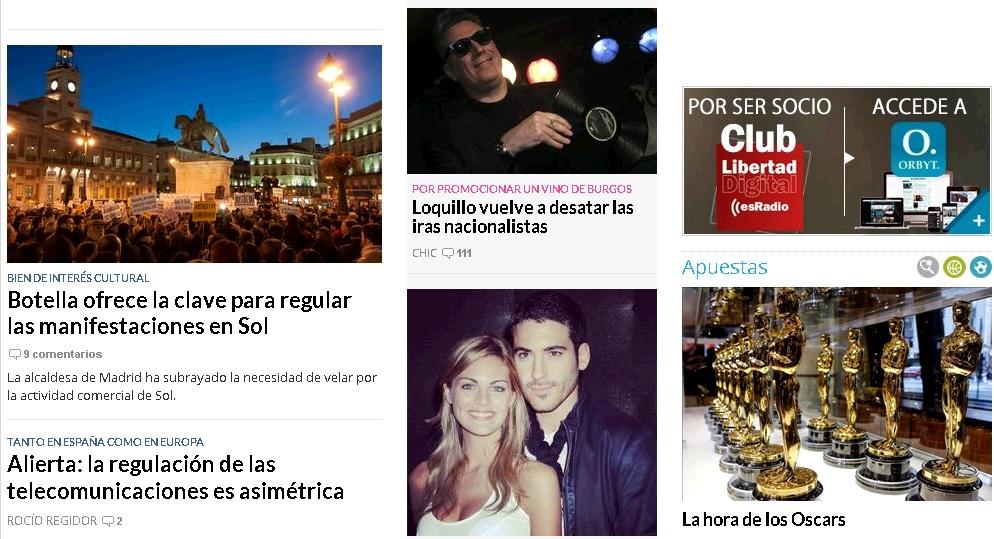The image size is (994, 539).
Task: Open the couple photo story
Action: coord(531,412)
